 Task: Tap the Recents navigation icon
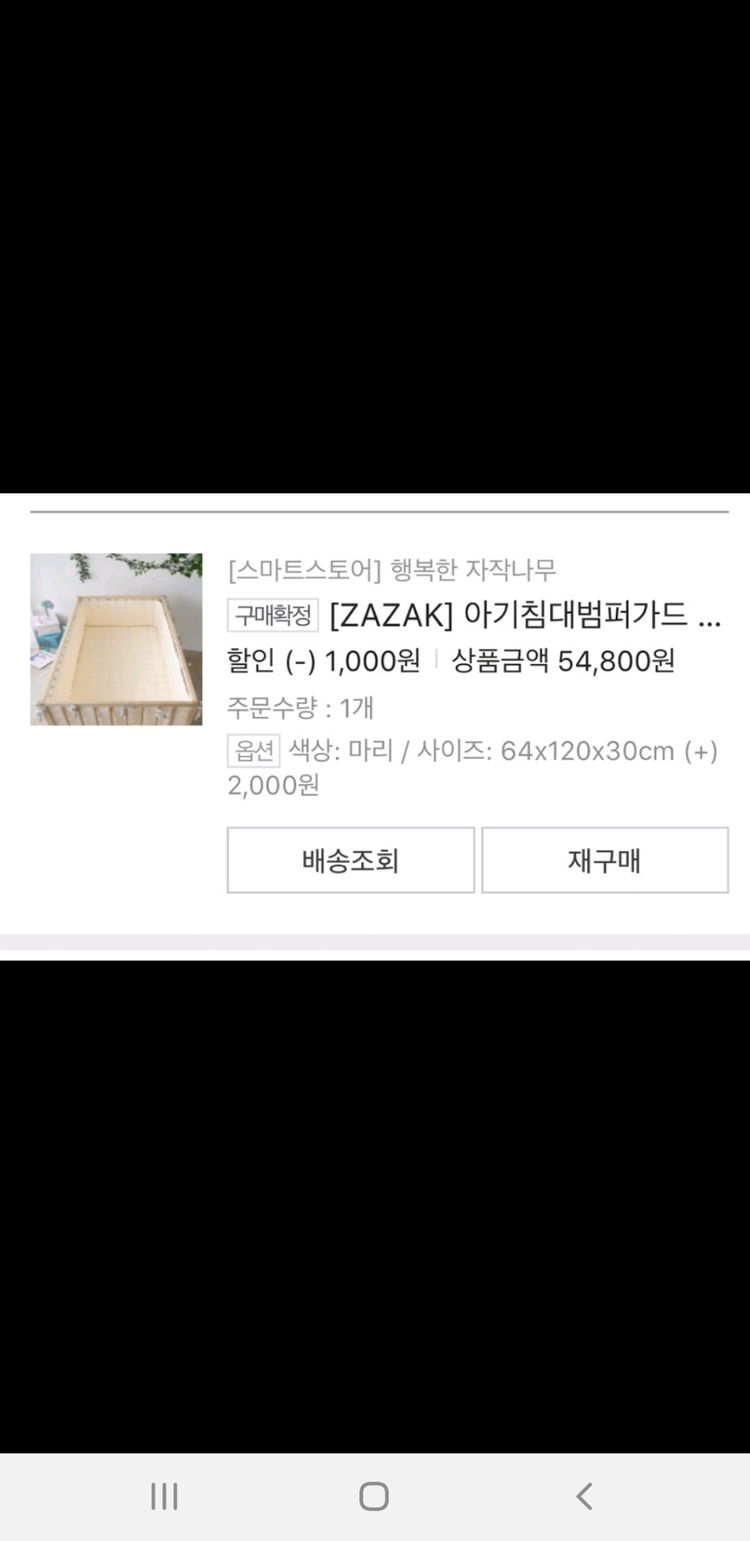[163, 1496]
